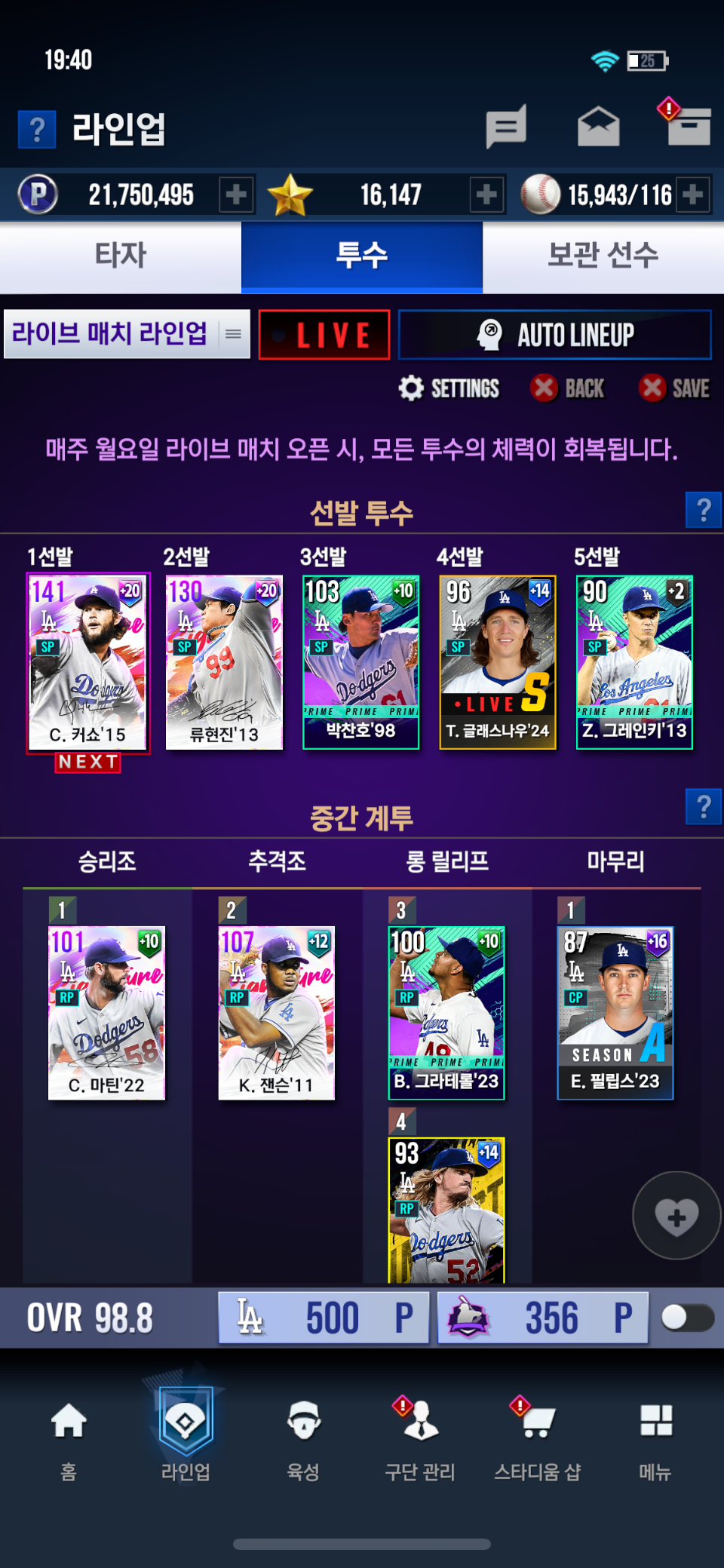Switch to the 타자 tab

[x=121, y=256]
